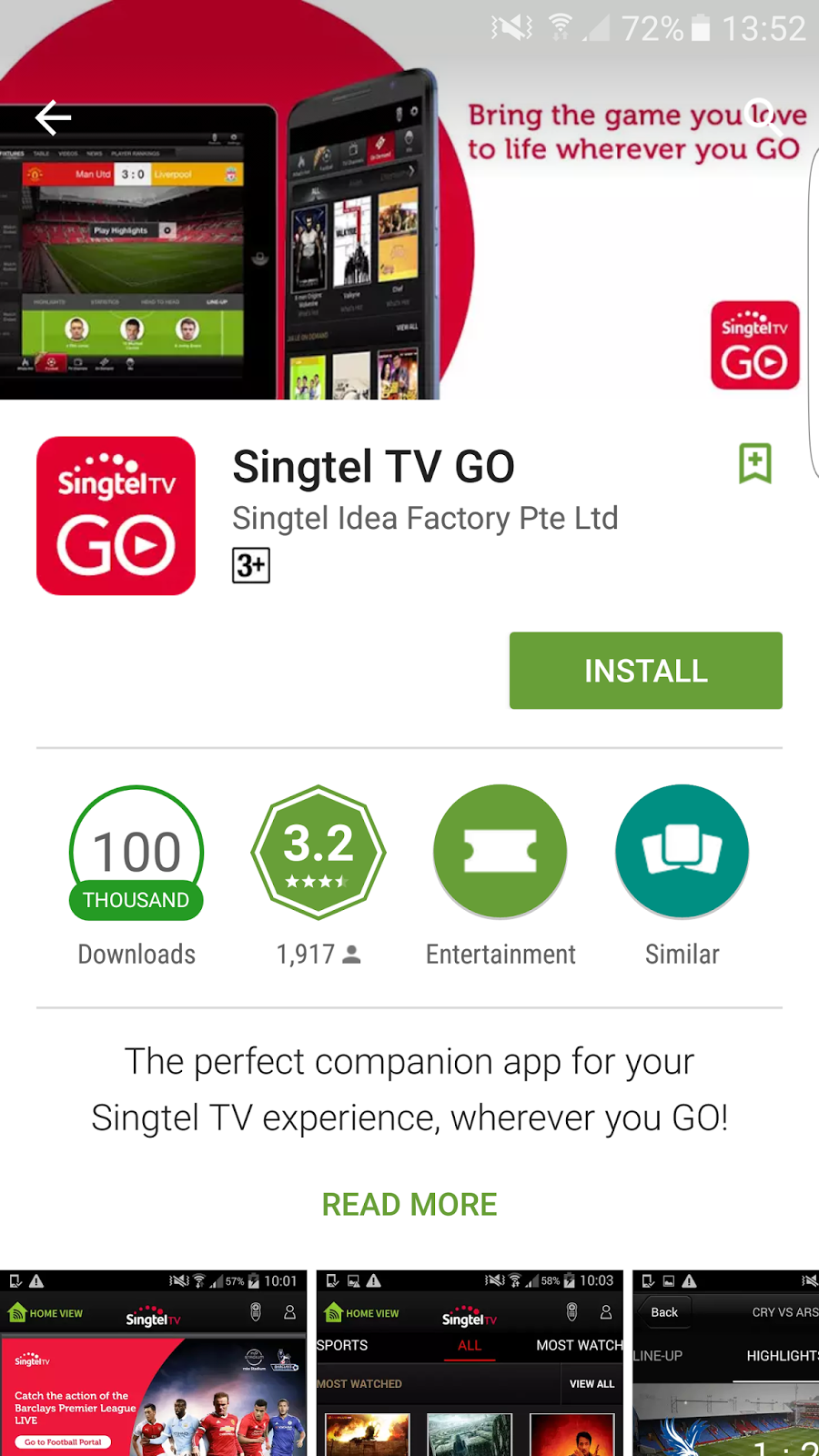Open the Most Watched screenshot

coord(470,1365)
